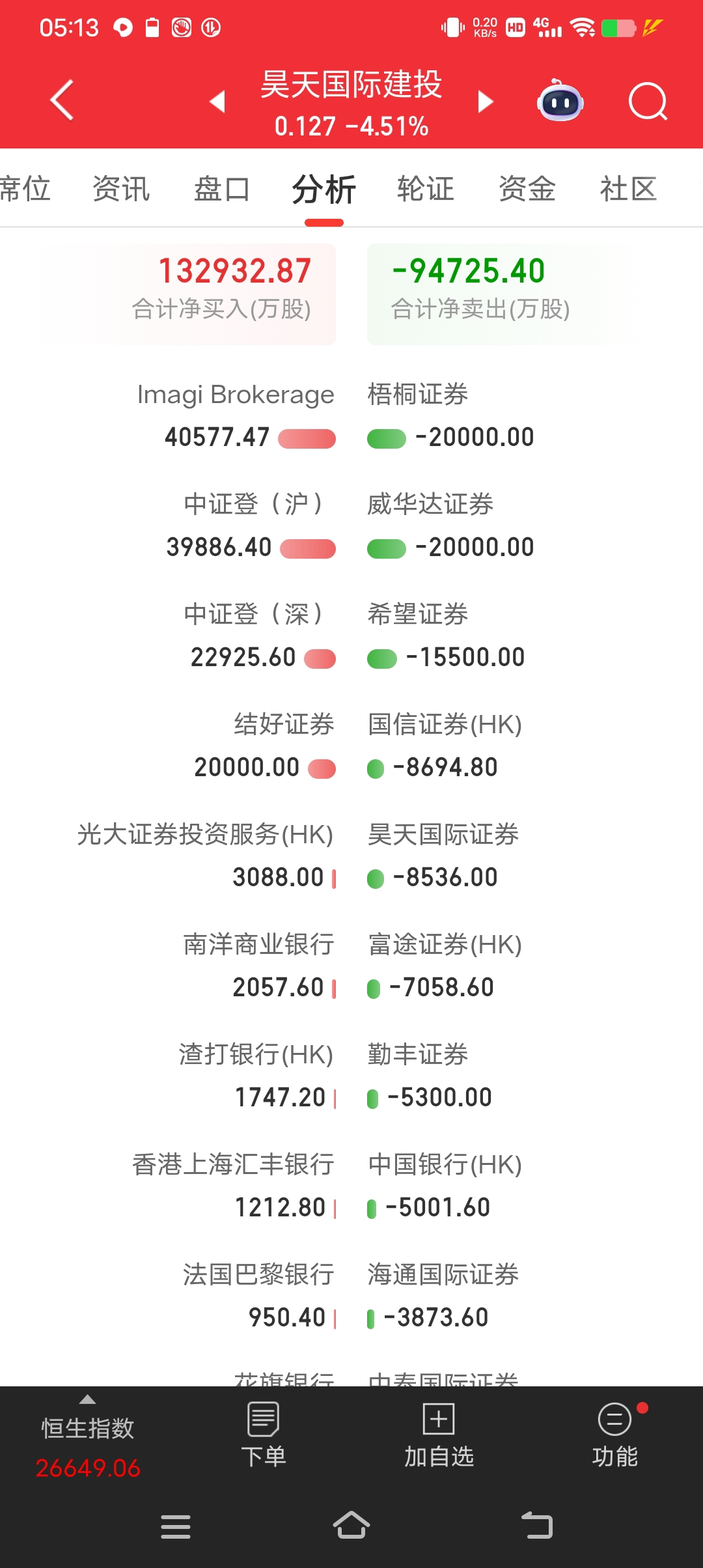Add this stock via 加自选

(439, 1436)
